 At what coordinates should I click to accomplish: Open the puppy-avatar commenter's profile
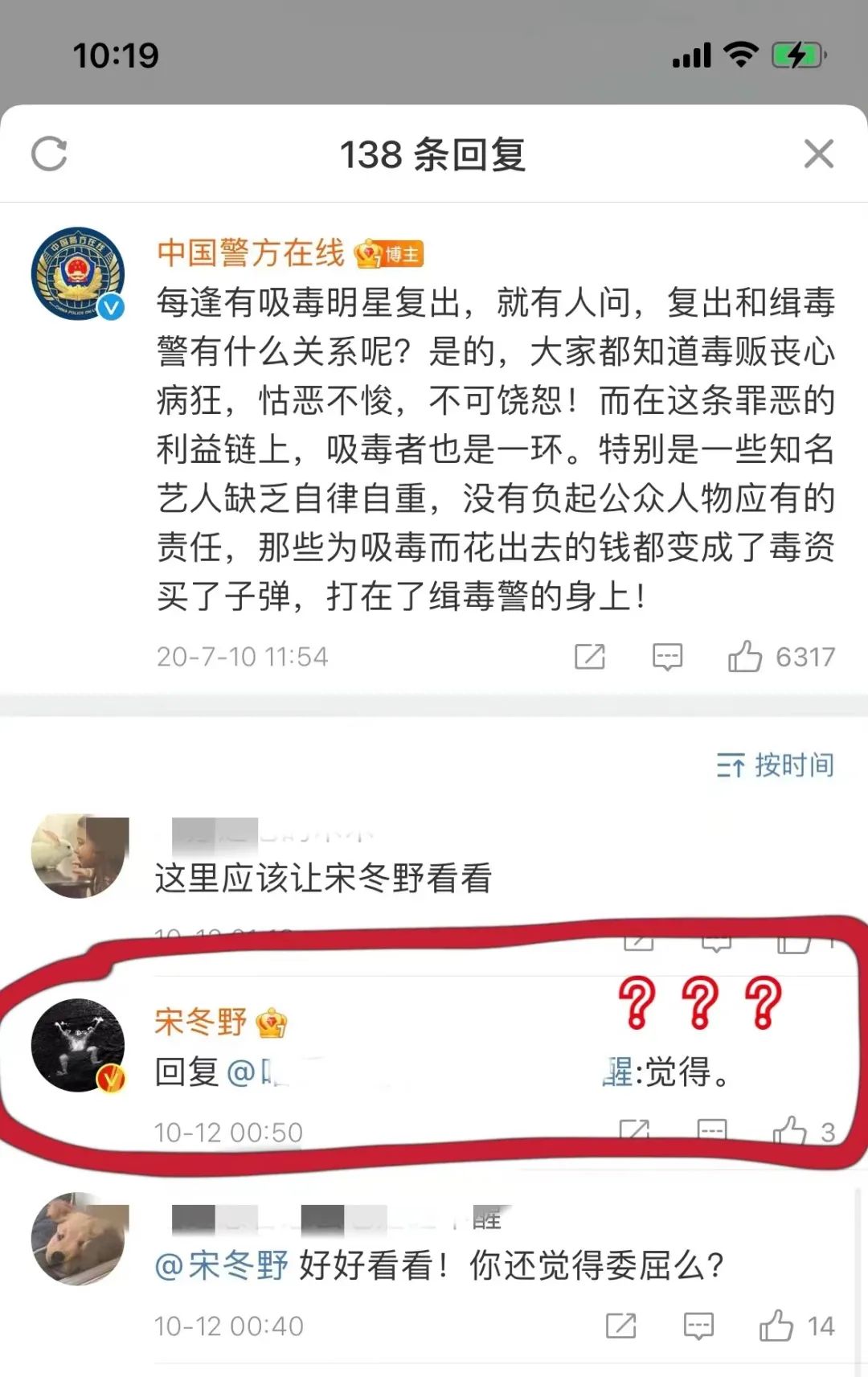(80, 1239)
